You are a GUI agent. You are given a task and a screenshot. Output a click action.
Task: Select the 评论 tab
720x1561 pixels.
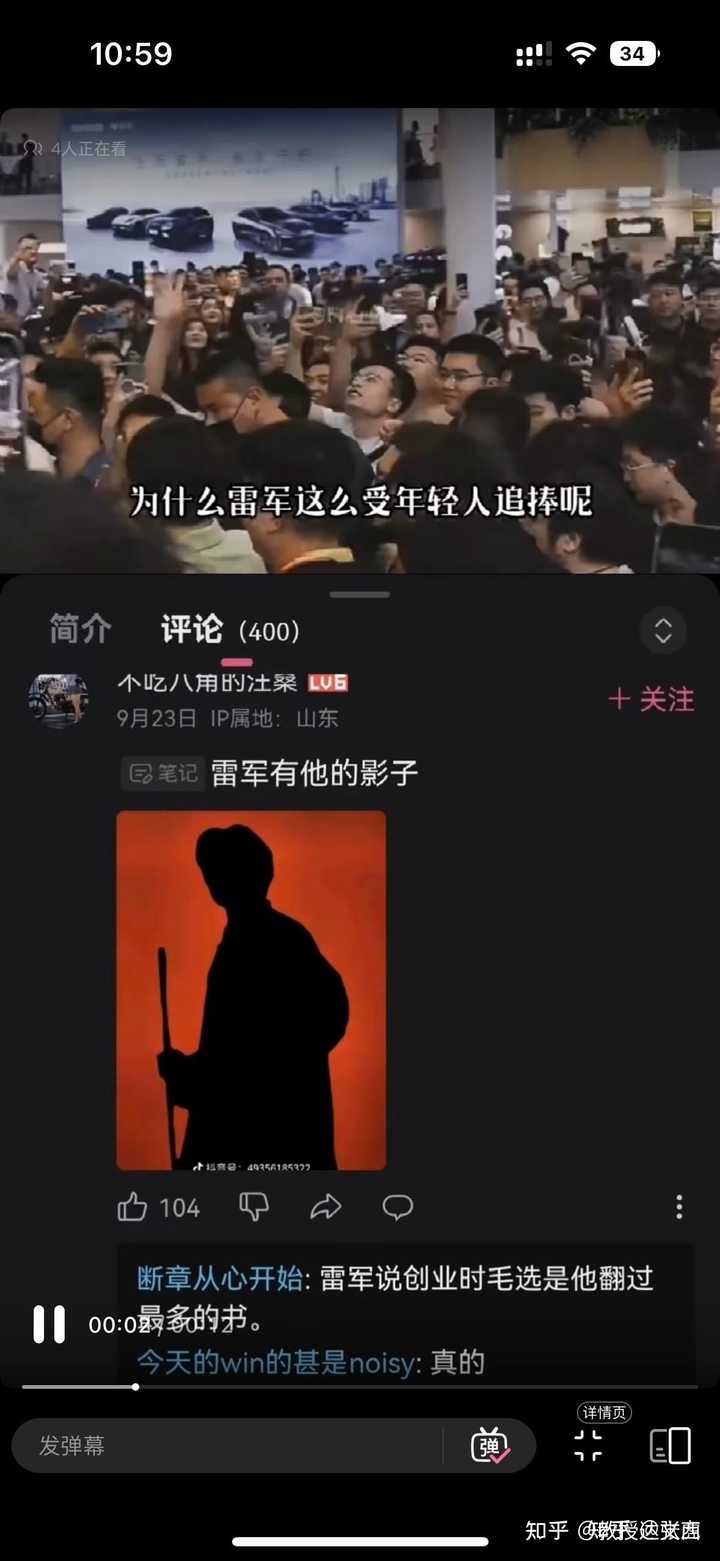191,630
